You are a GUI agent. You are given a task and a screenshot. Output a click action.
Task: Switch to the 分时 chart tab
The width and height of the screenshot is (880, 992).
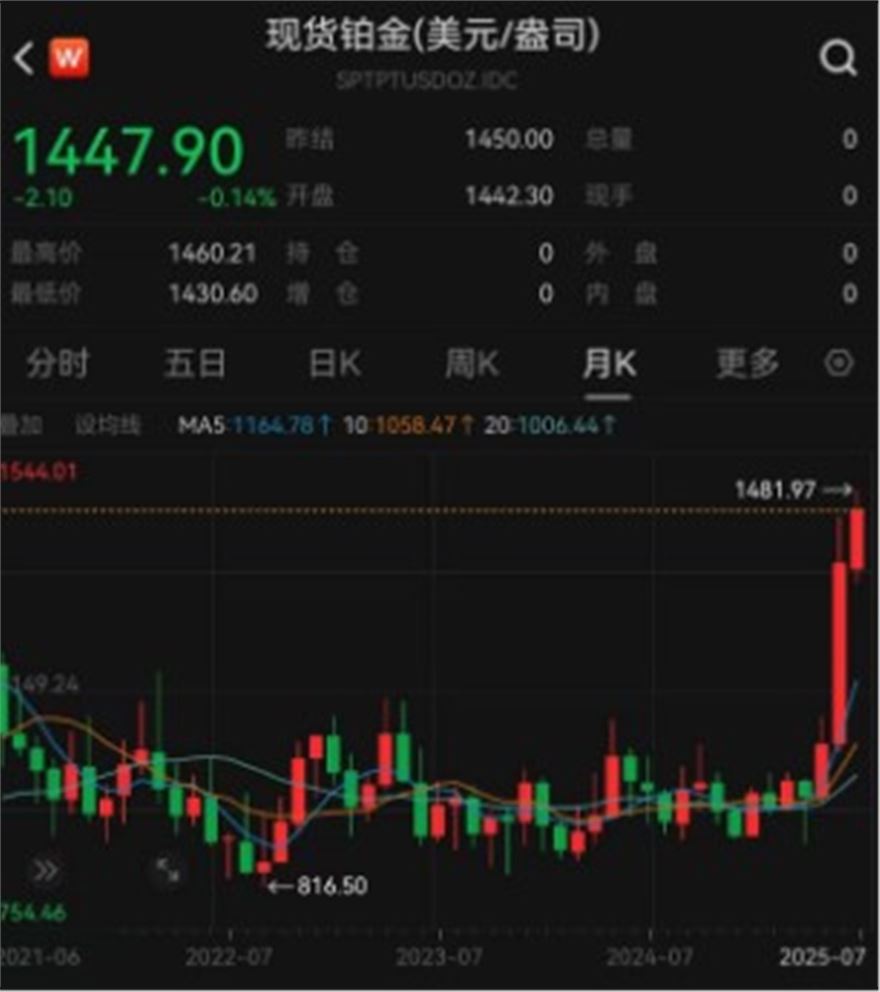click(57, 363)
